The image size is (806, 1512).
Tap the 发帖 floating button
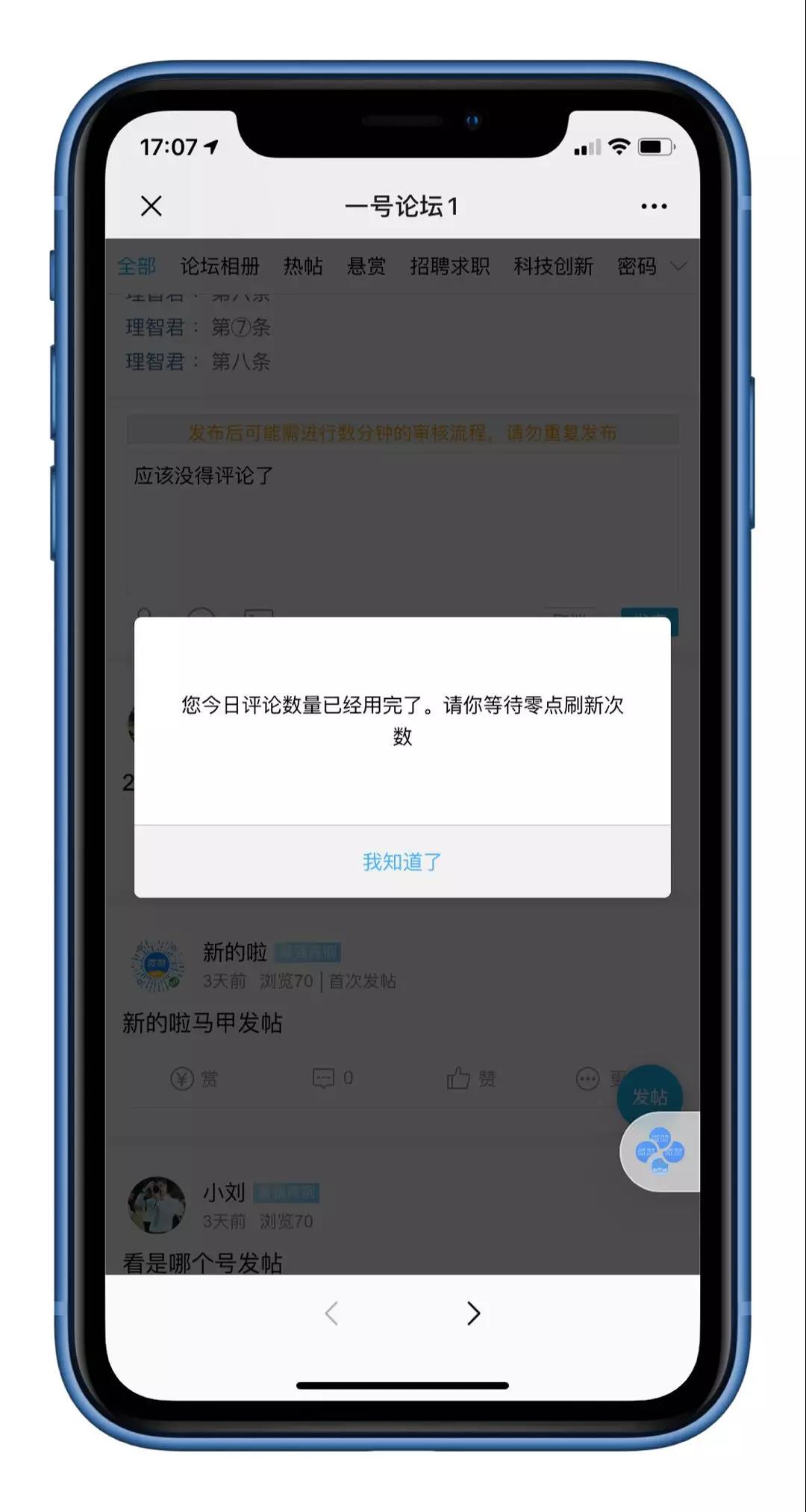(650, 1096)
